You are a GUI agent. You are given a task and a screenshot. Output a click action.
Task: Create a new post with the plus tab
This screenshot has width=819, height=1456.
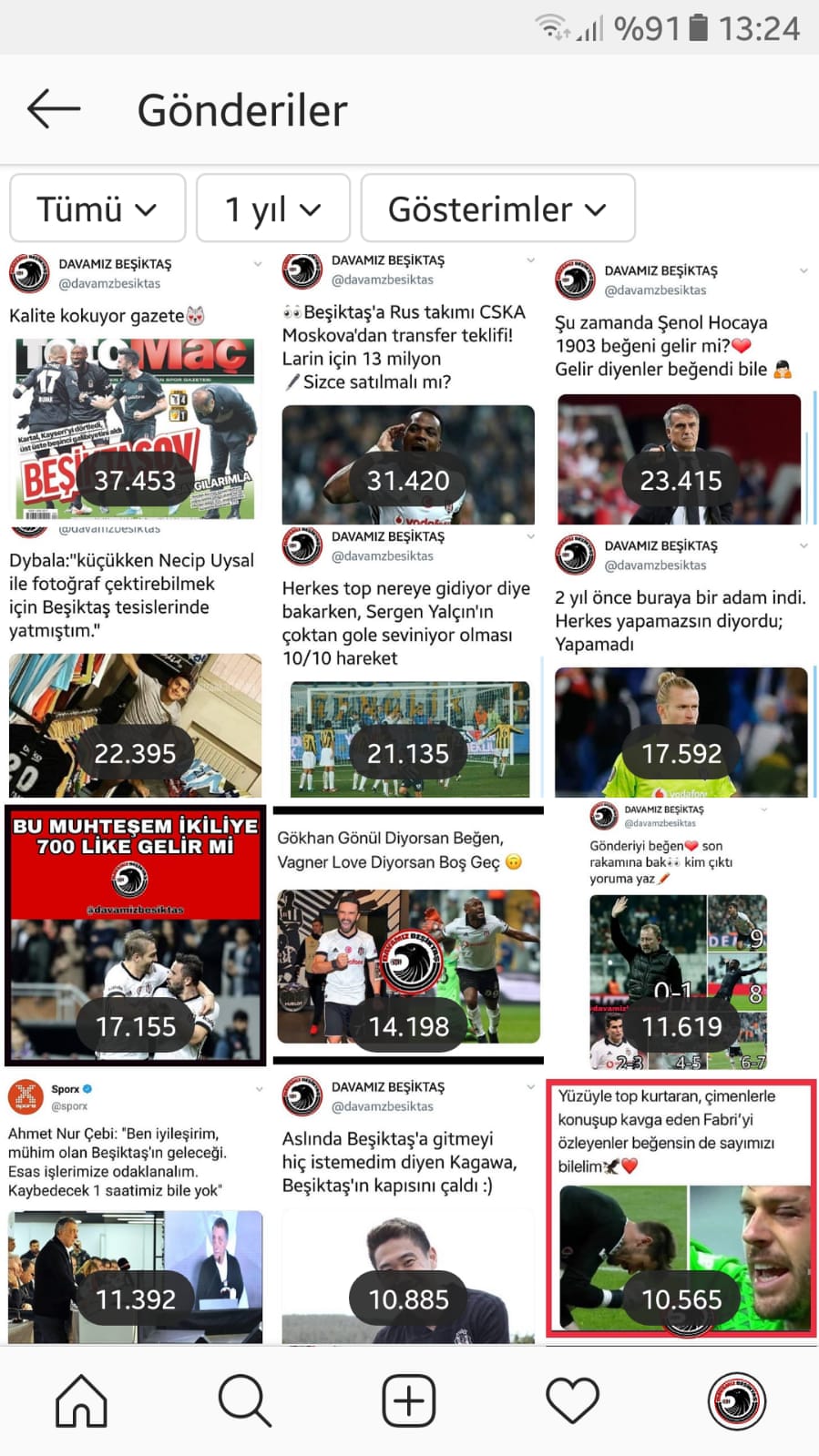[x=408, y=1400]
